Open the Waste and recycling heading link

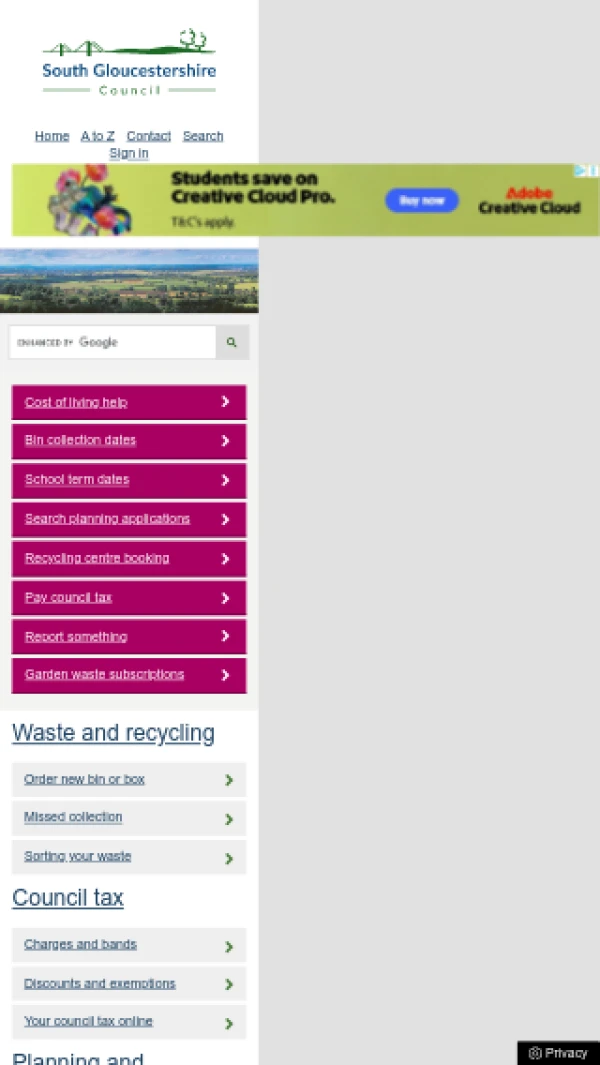(113, 733)
